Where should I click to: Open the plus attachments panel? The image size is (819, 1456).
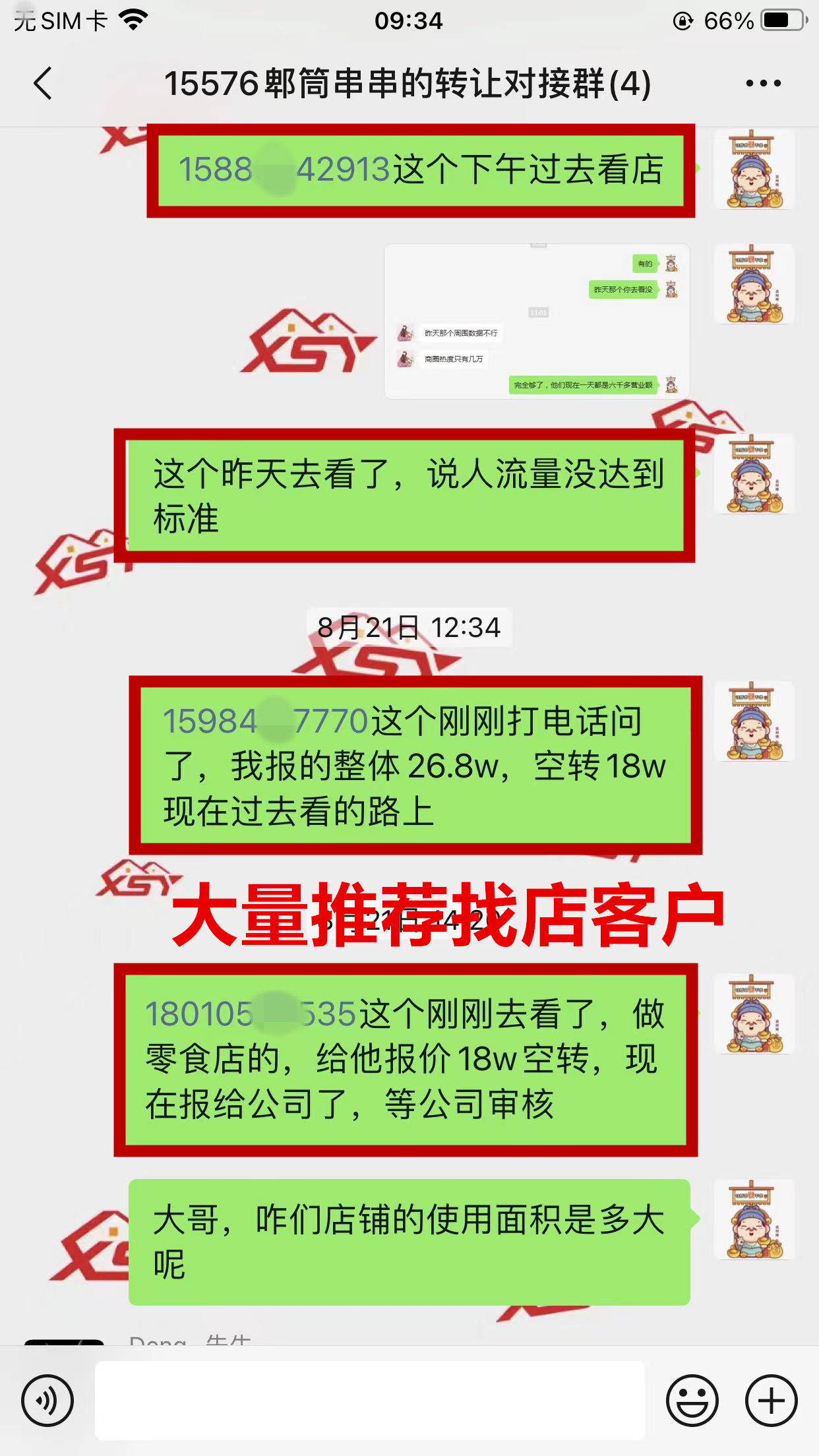click(771, 1400)
